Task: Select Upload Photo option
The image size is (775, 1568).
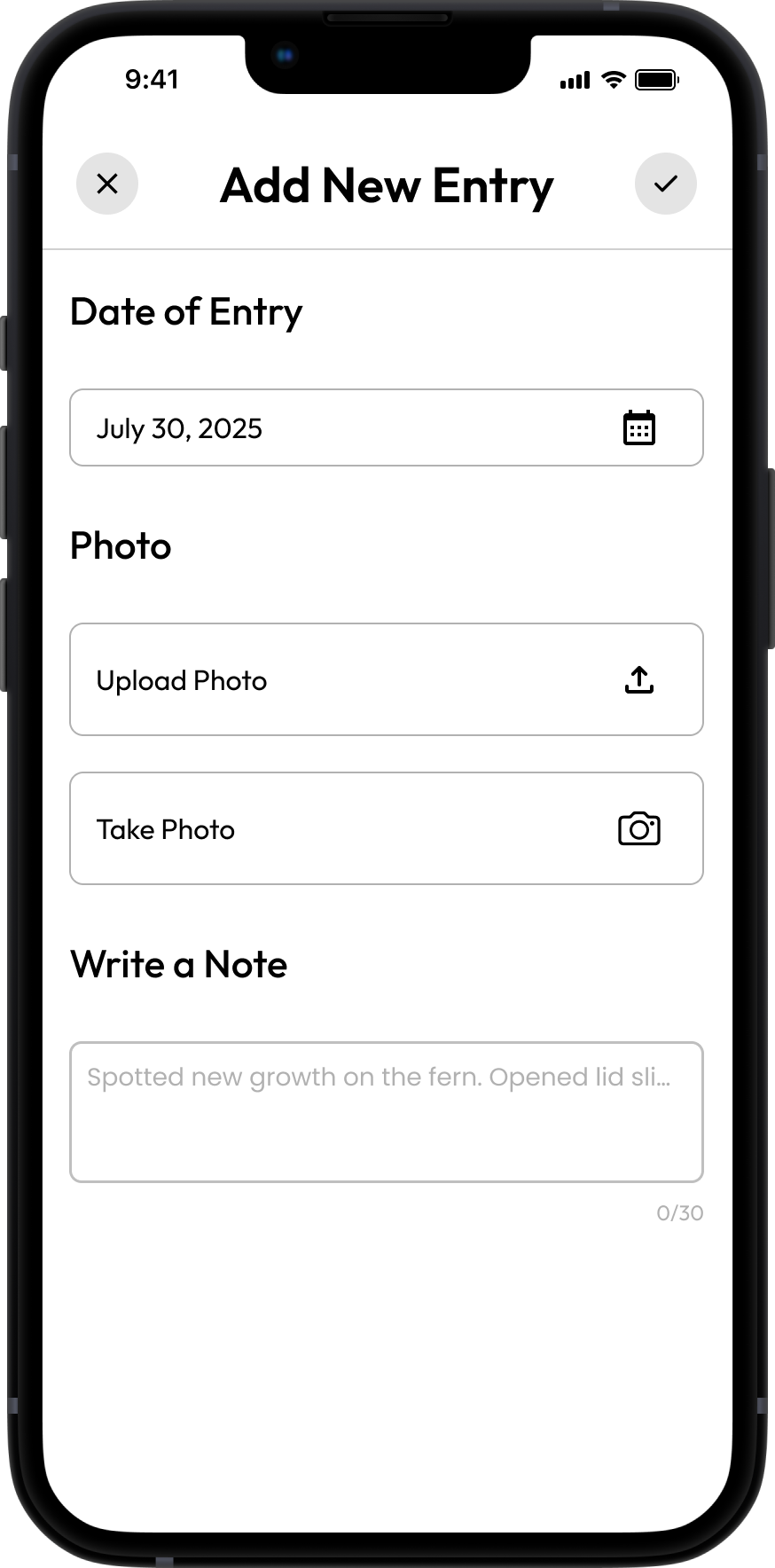Action: click(386, 679)
